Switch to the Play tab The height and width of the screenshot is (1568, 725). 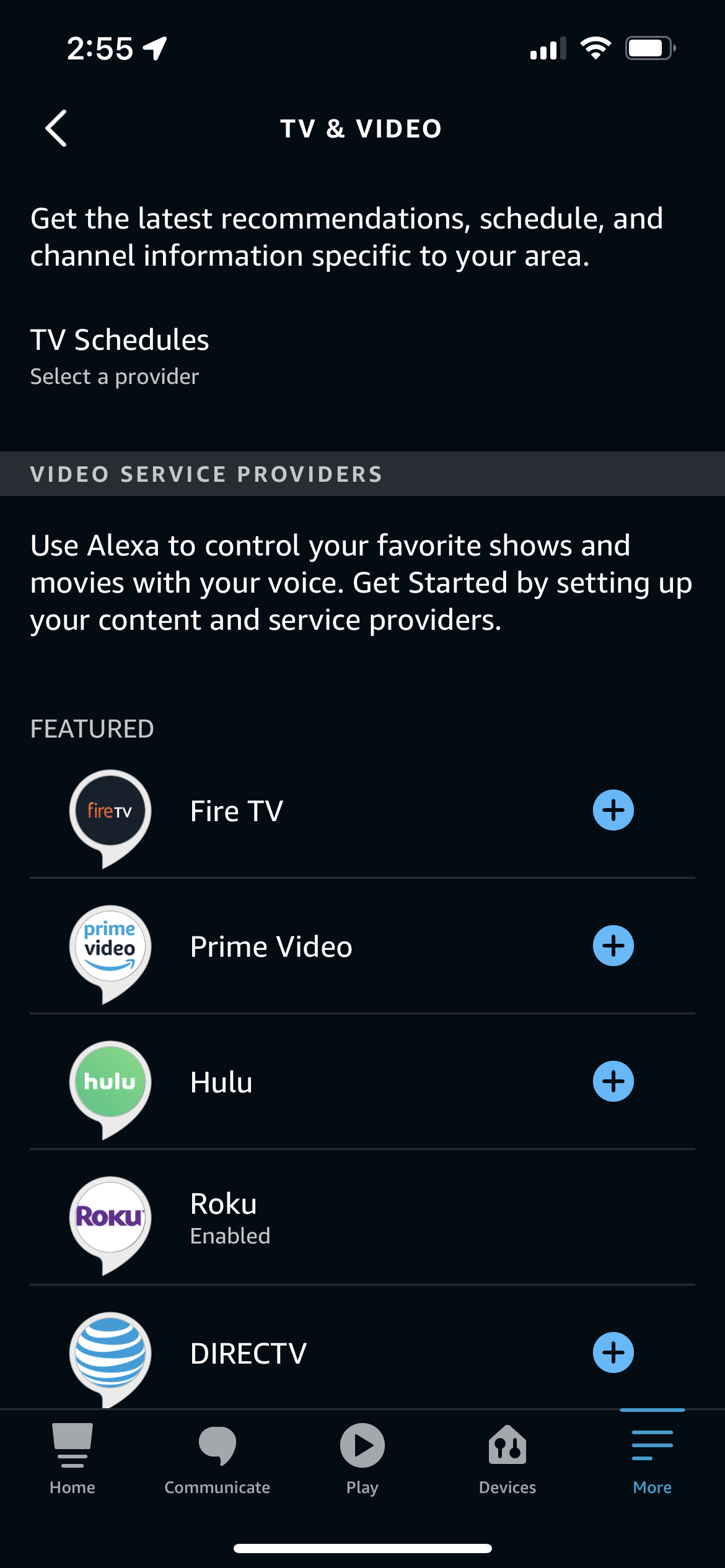[x=362, y=1458]
